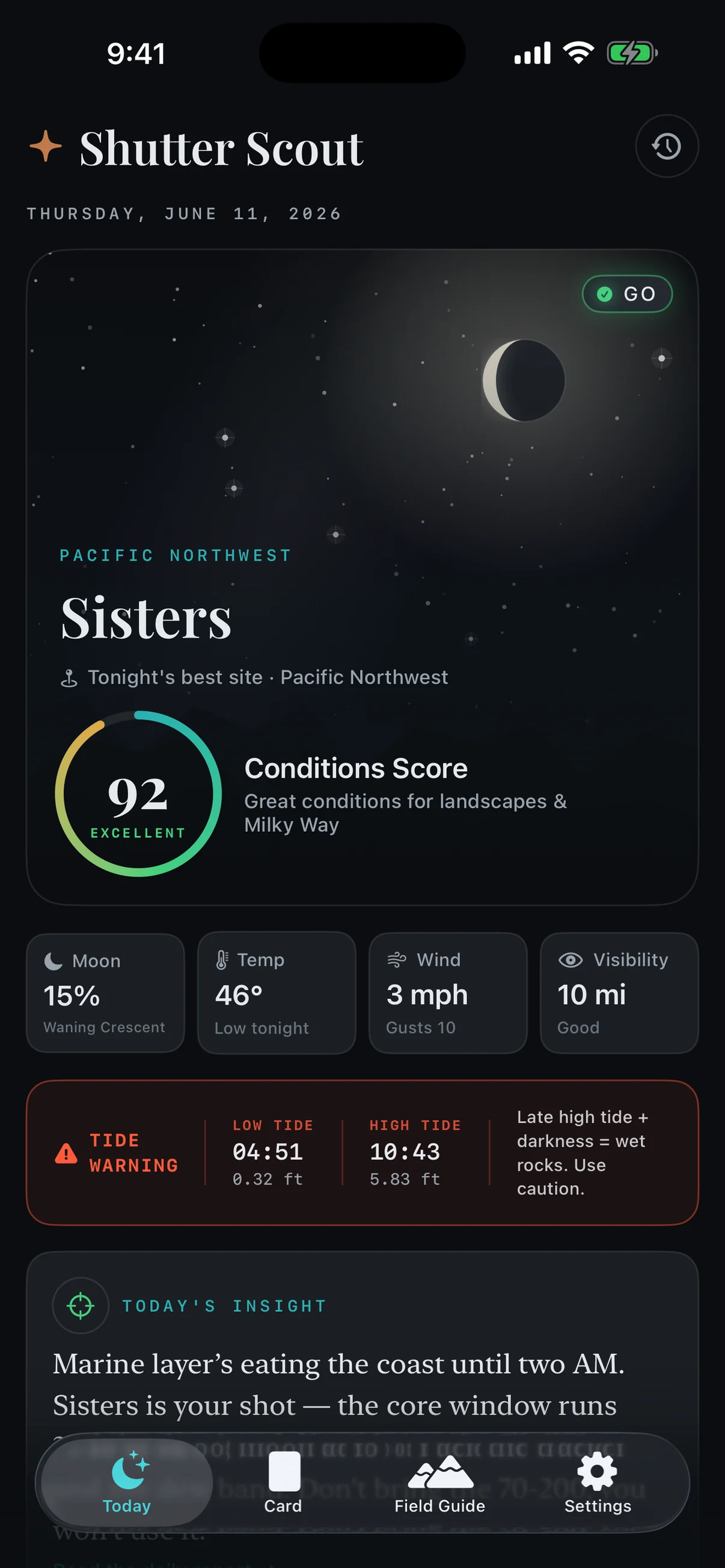
Task: Open the Field Guide tab
Action: (439, 1483)
